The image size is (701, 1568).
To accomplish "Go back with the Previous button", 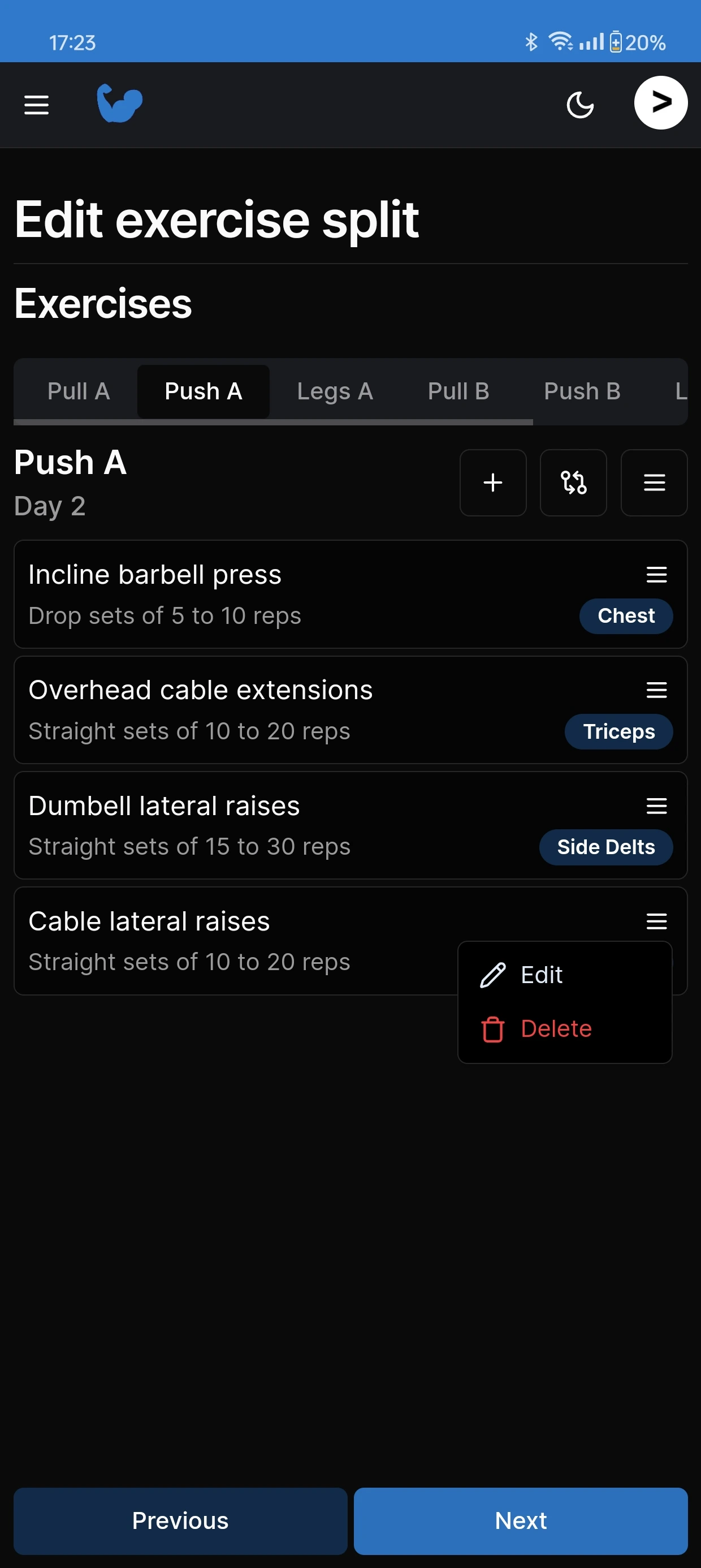I will (180, 1520).
